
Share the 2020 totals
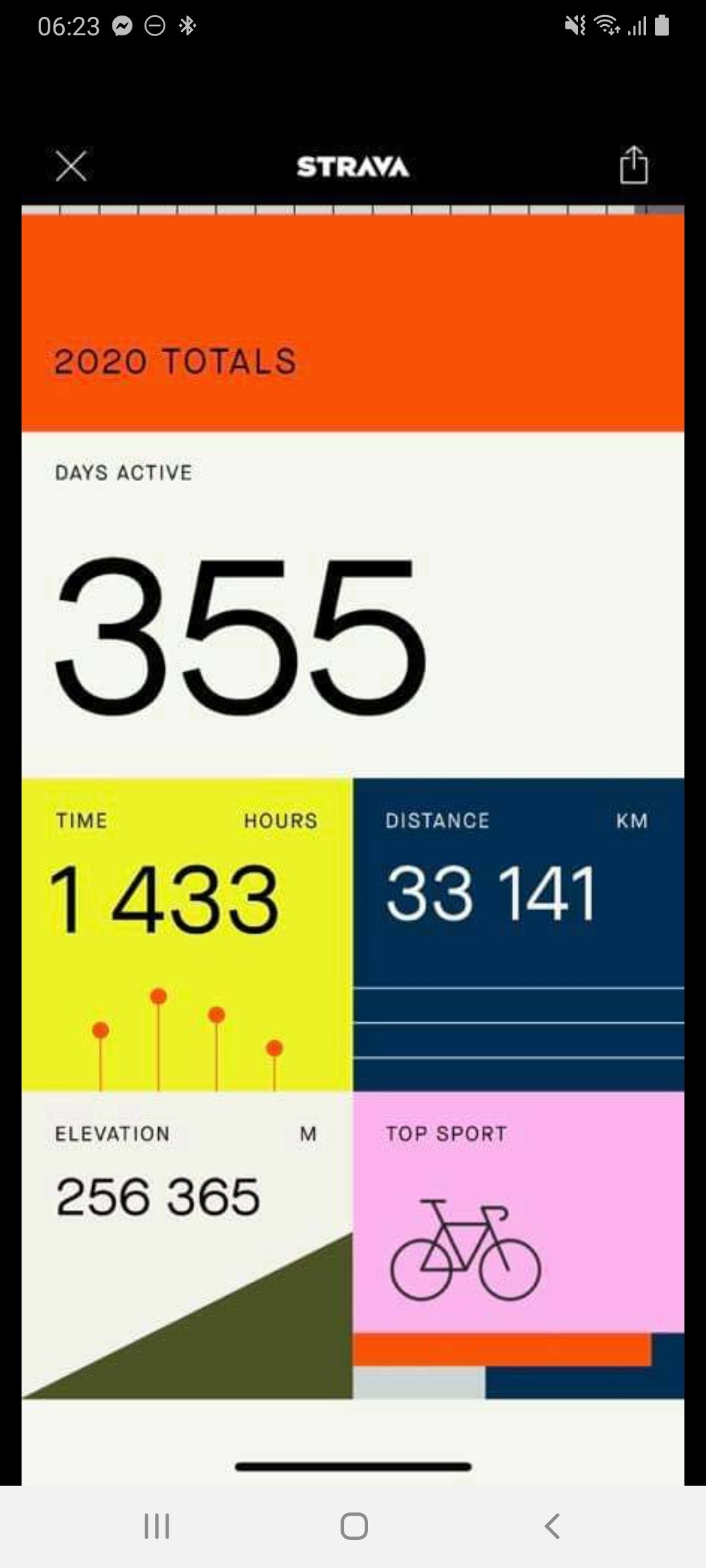(633, 165)
